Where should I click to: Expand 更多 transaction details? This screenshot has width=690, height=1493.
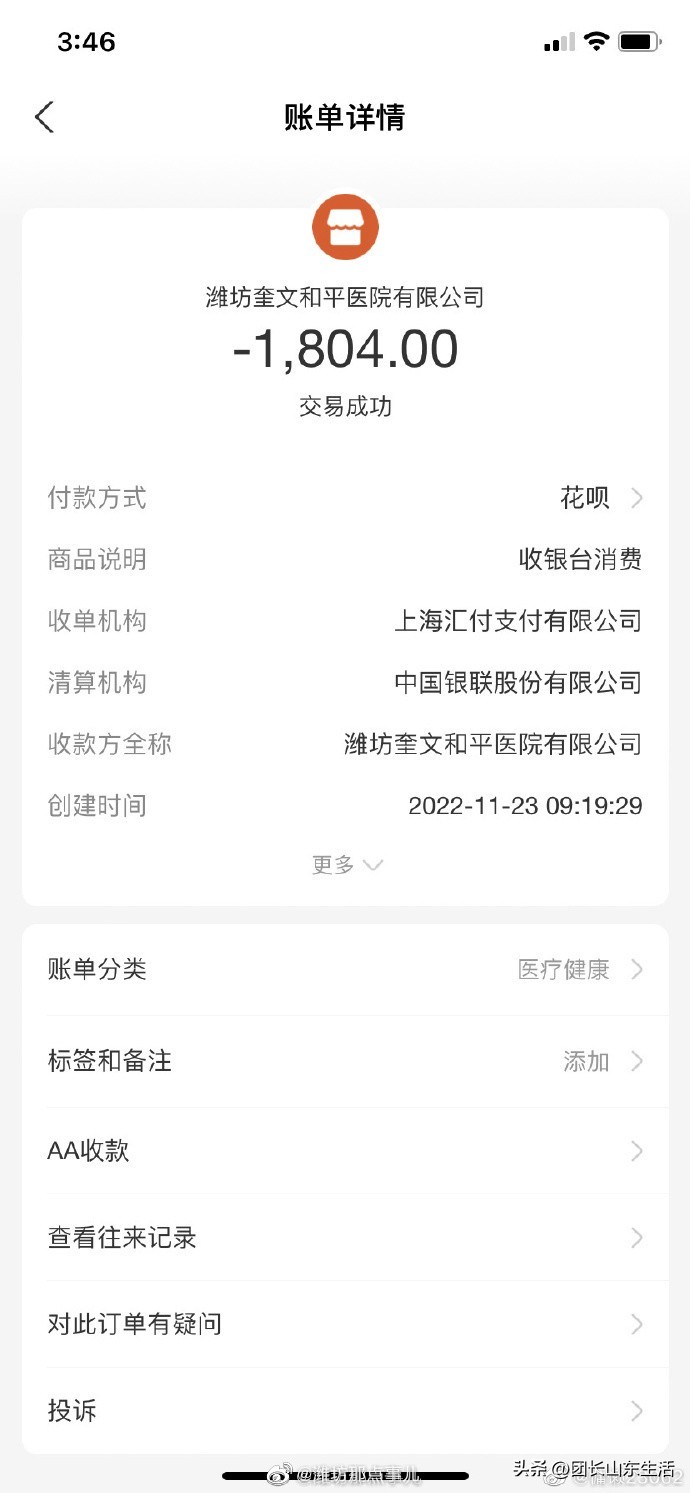346,865
